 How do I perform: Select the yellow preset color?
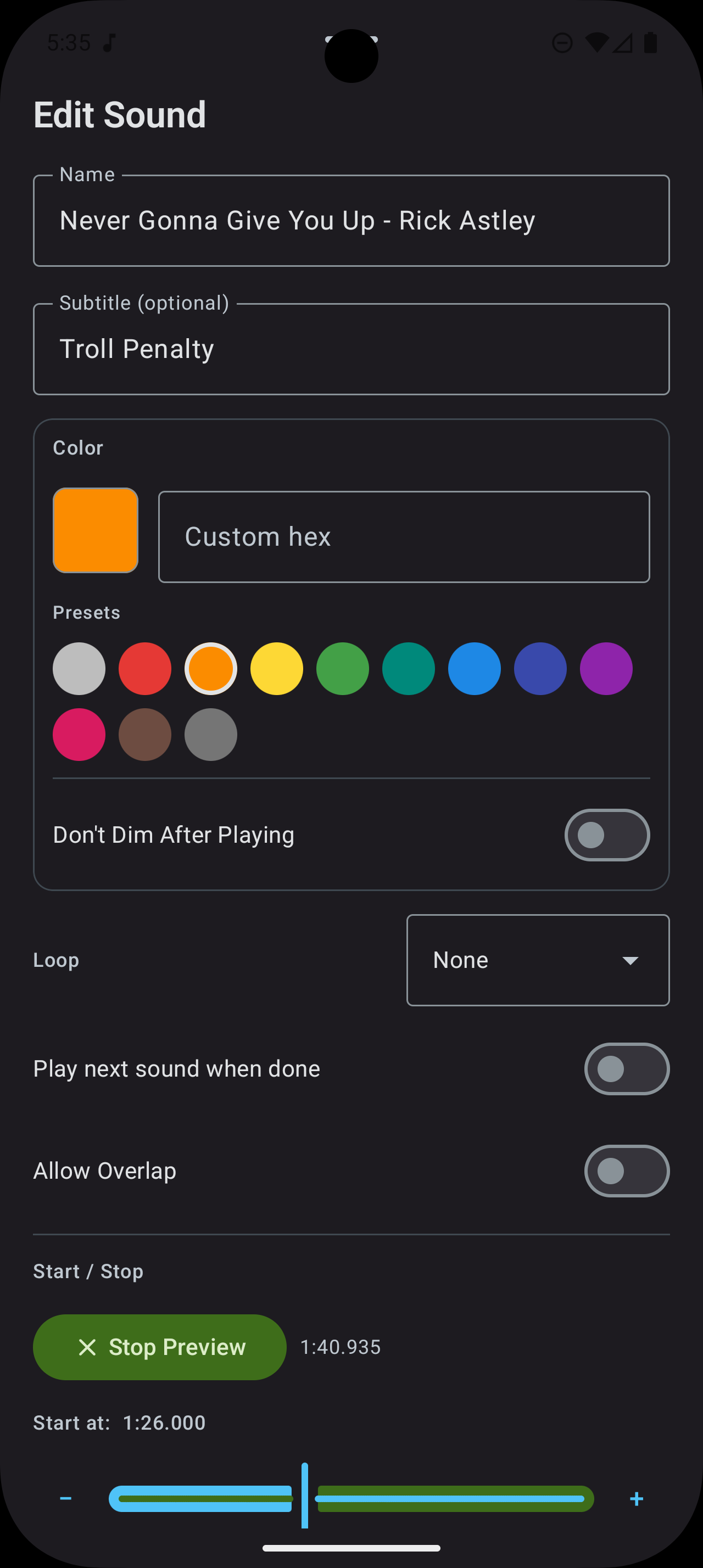[x=276, y=668]
